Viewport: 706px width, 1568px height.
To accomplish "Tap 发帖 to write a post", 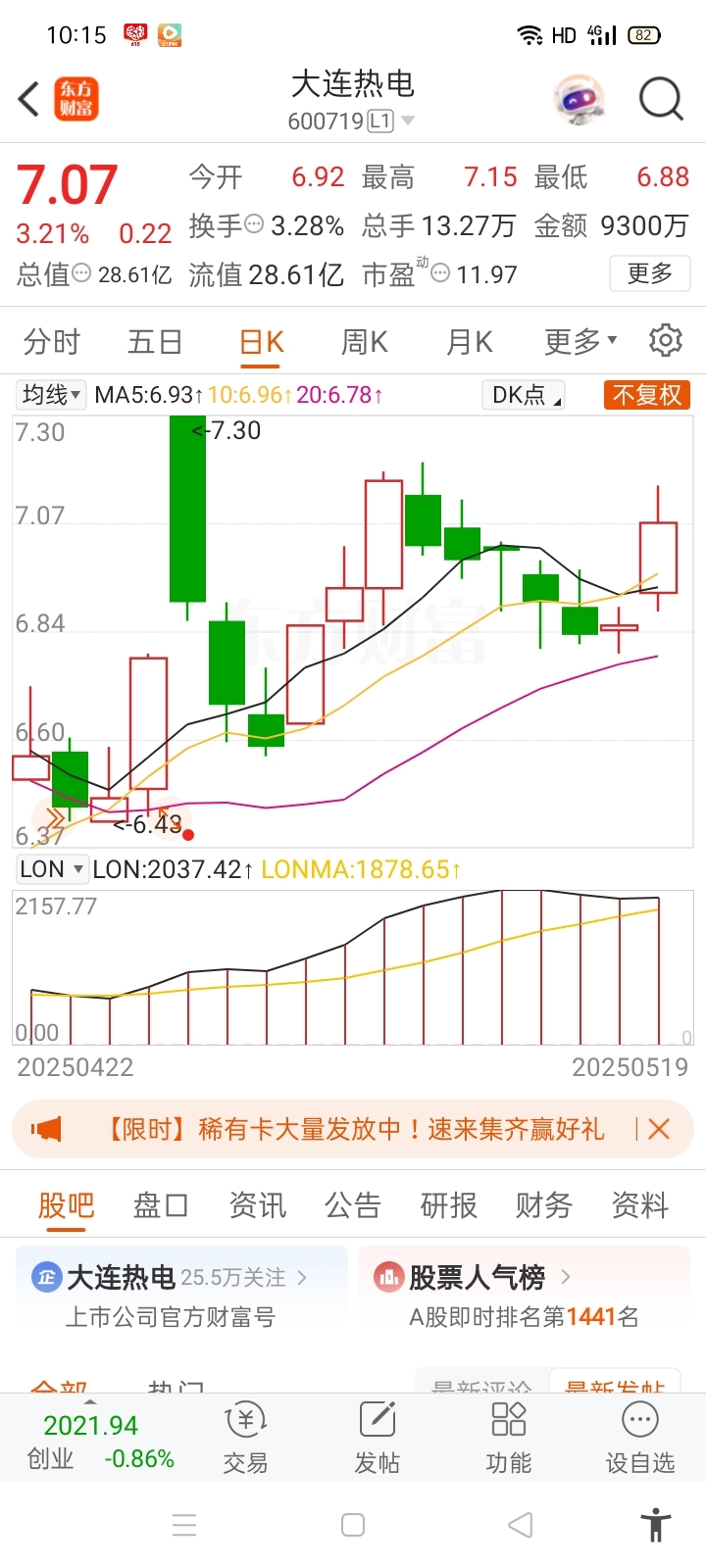I will [x=378, y=1438].
